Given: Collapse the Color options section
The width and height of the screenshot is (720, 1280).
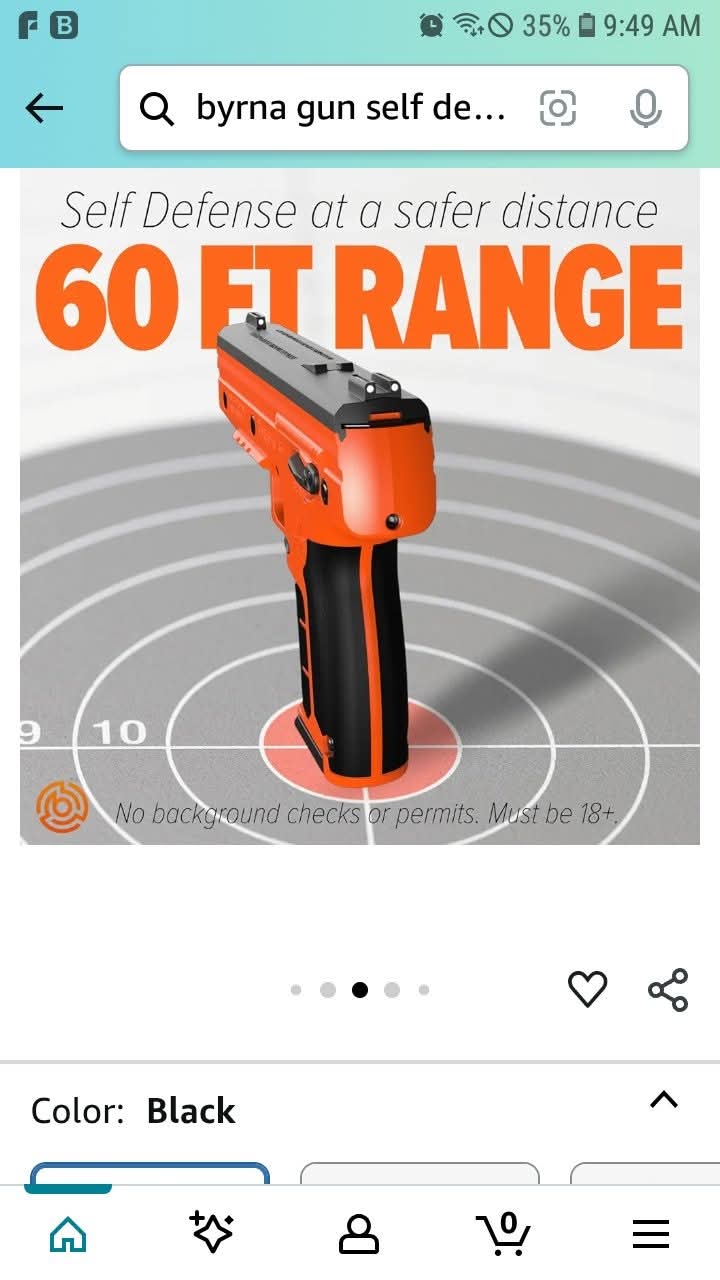Looking at the screenshot, I should coord(664,1100).
